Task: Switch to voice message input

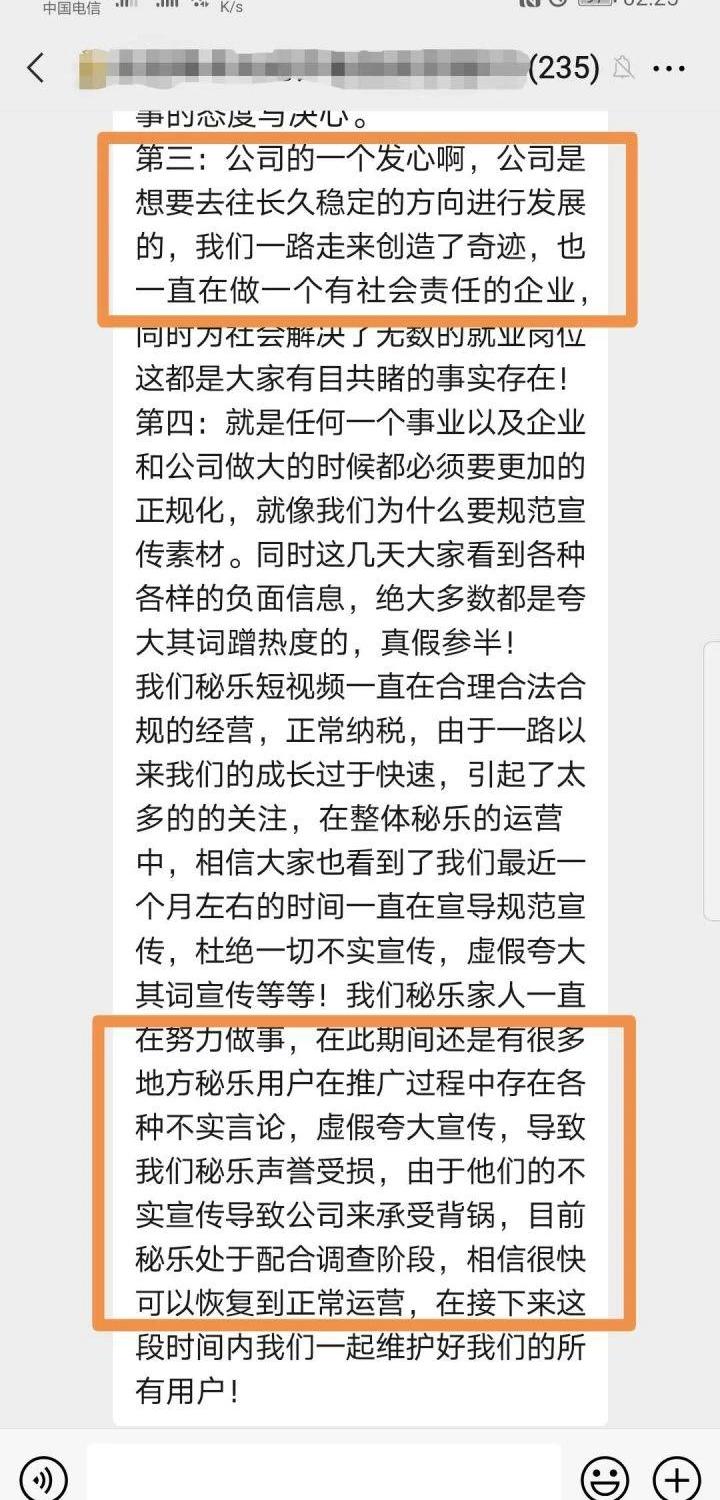Action: pyautogui.click(x=43, y=1478)
